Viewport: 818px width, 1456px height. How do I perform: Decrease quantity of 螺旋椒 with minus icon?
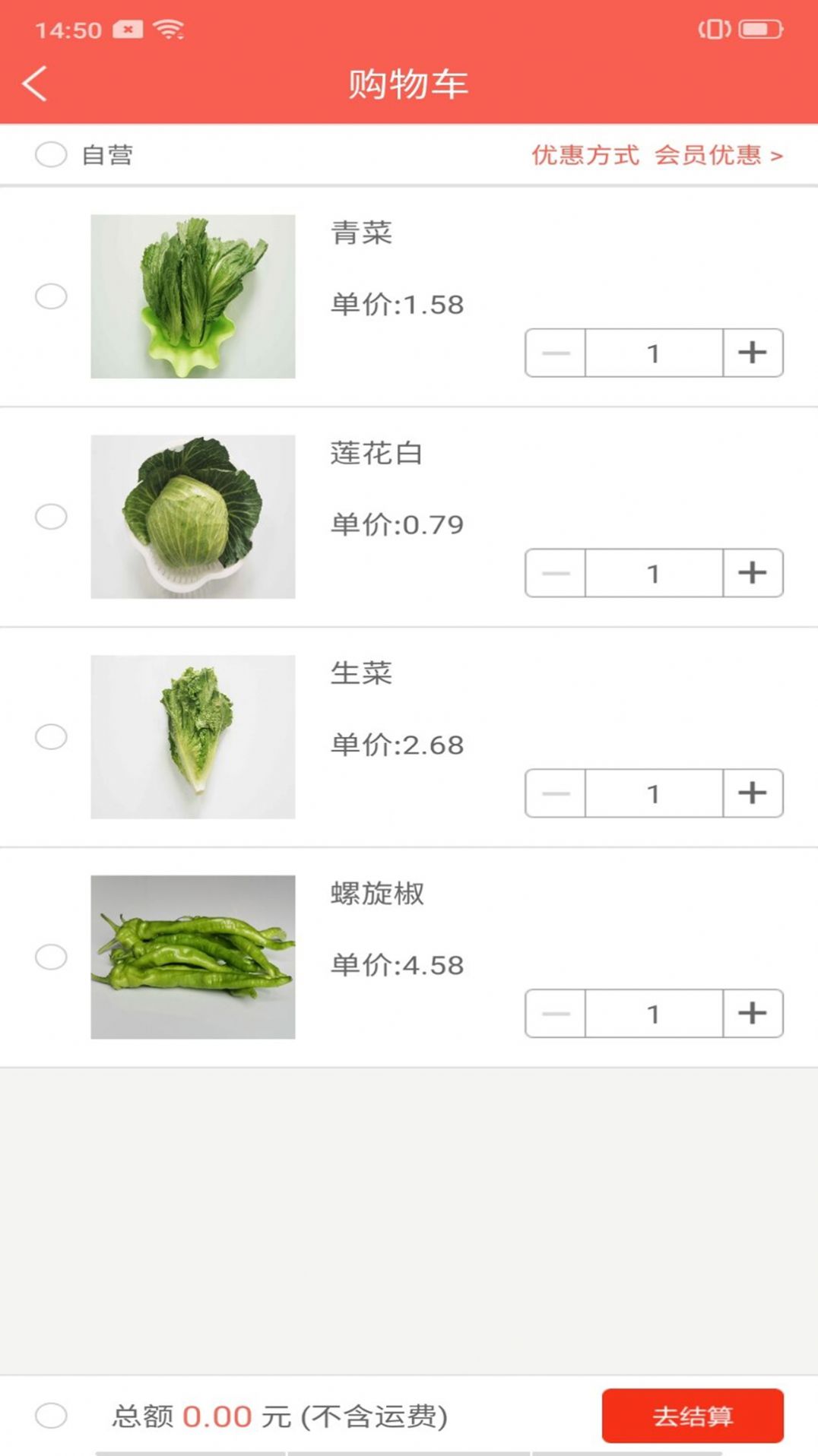[555, 1014]
